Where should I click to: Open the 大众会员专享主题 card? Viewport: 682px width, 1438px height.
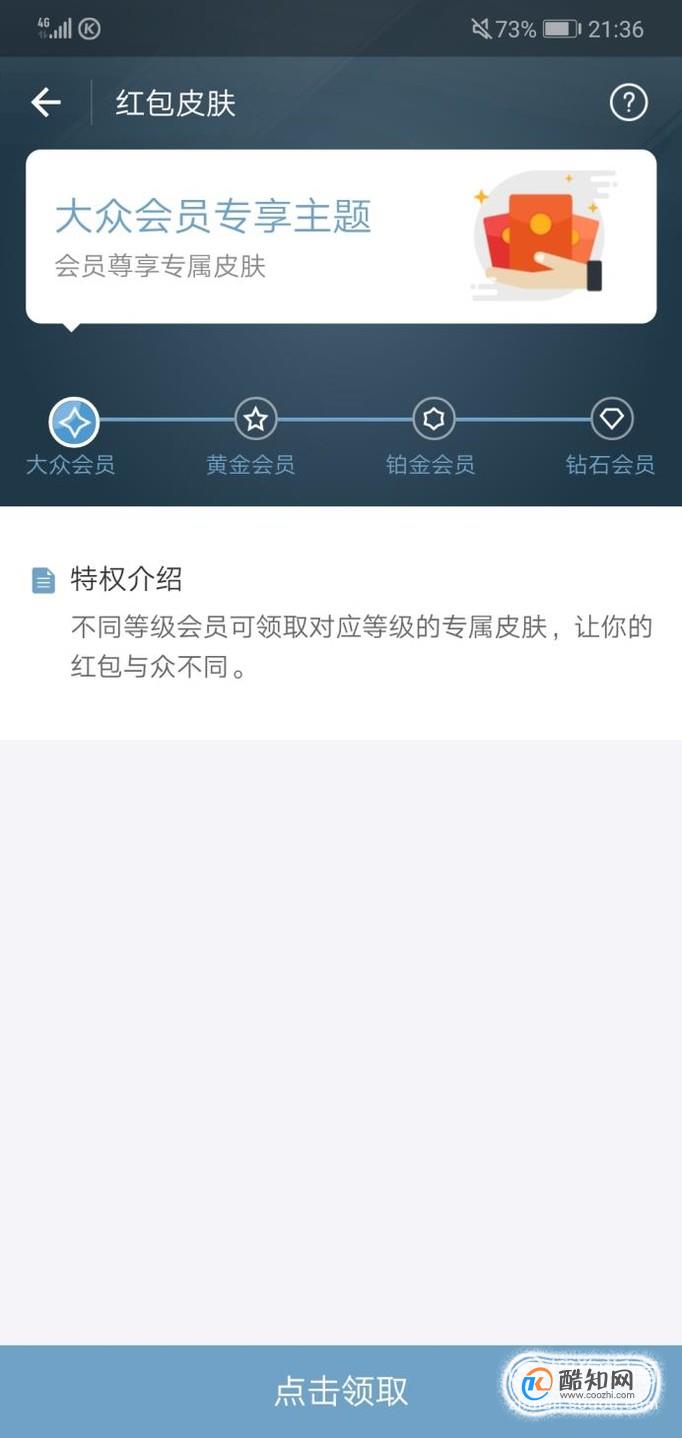[x=340, y=237]
